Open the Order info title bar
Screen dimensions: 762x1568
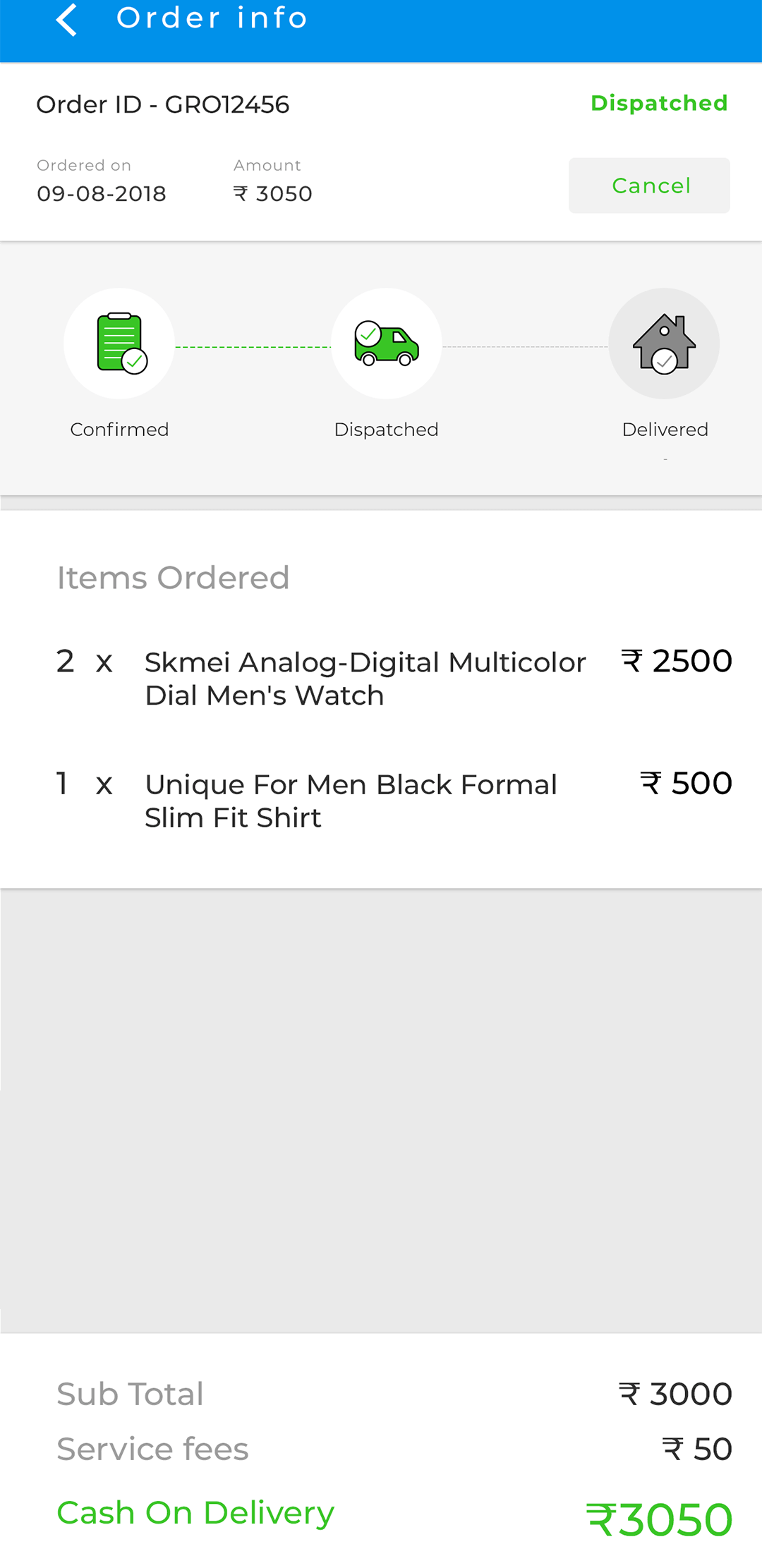click(x=212, y=18)
